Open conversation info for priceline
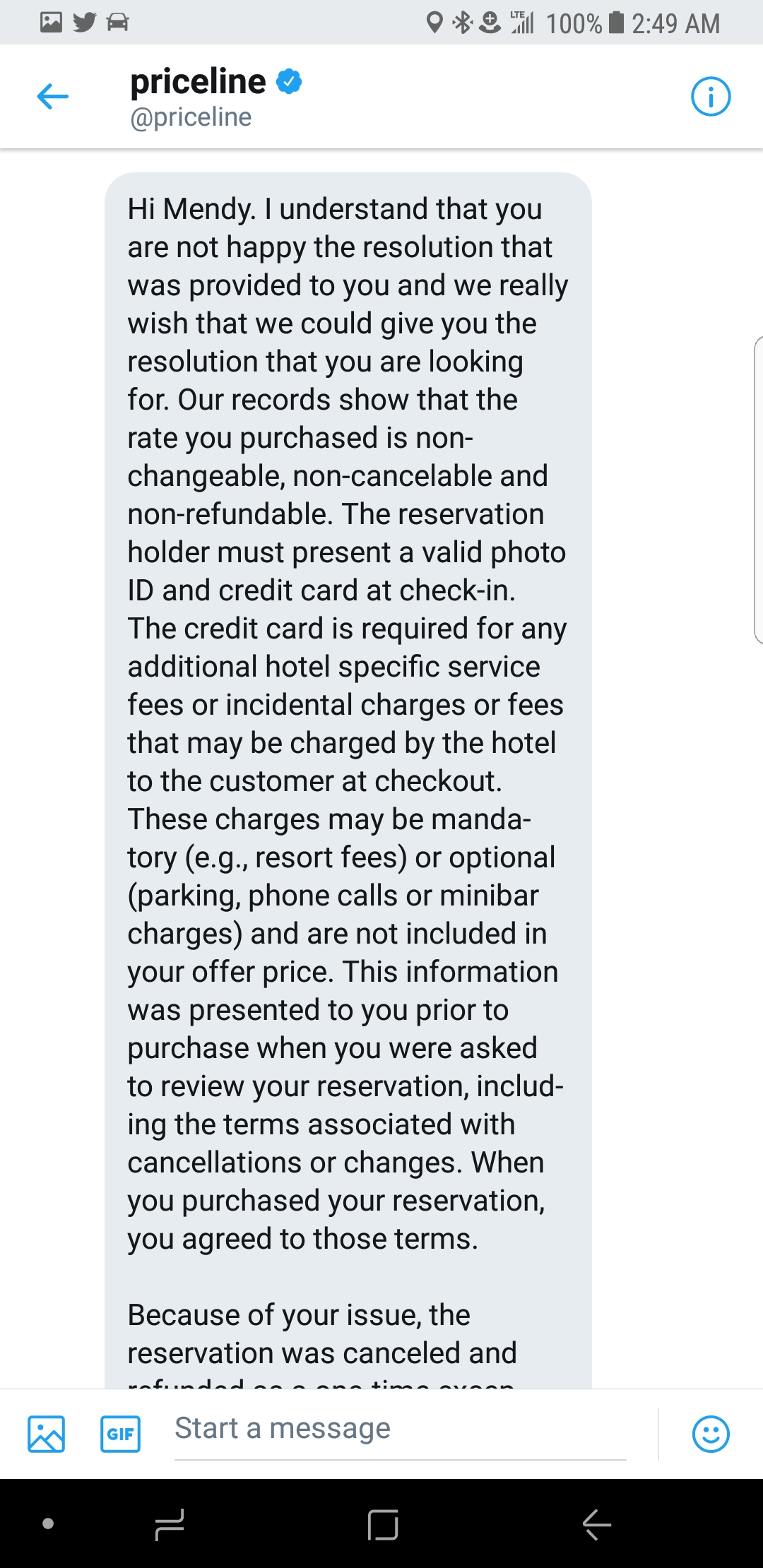The height and width of the screenshot is (1568, 763). (x=710, y=97)
